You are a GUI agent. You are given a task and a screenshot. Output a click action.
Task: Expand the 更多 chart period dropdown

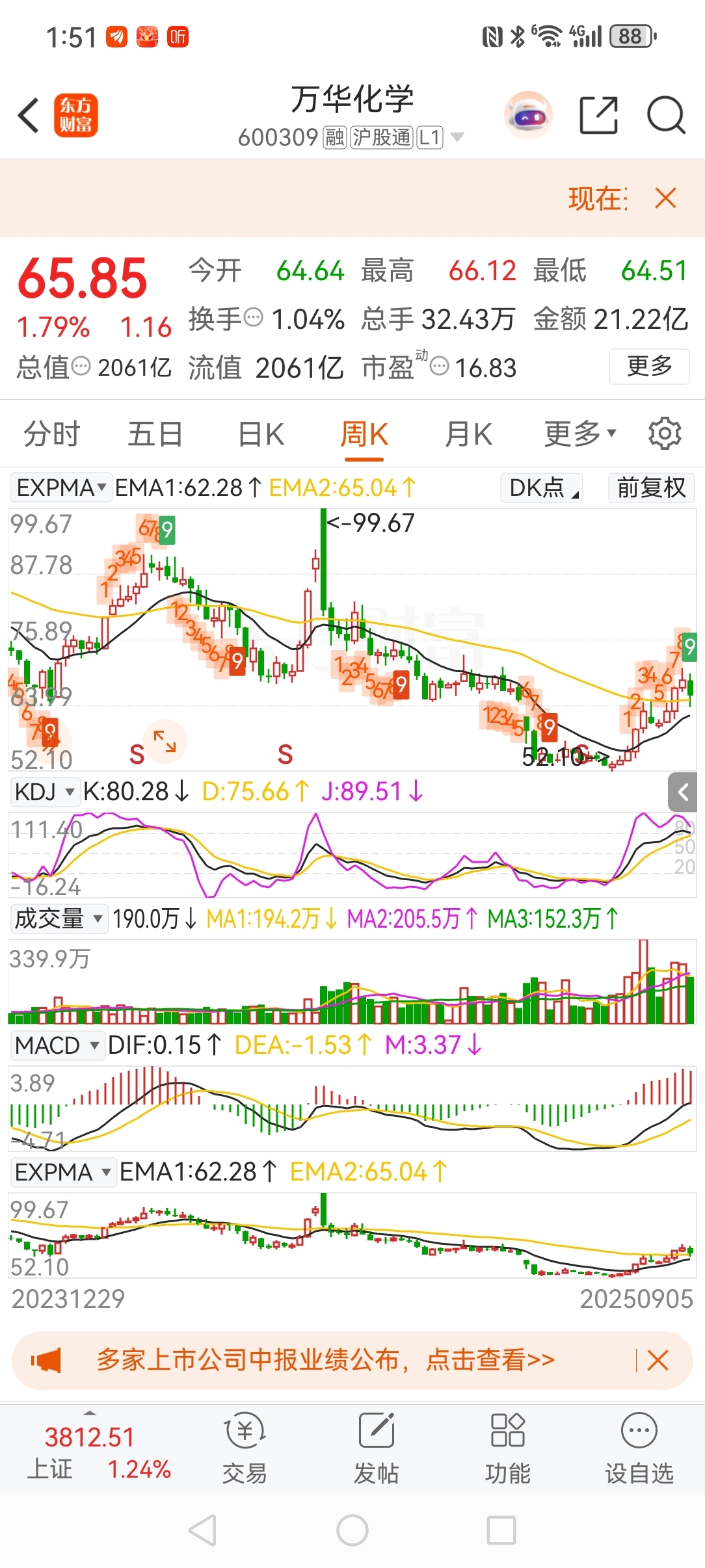(580, 434)
